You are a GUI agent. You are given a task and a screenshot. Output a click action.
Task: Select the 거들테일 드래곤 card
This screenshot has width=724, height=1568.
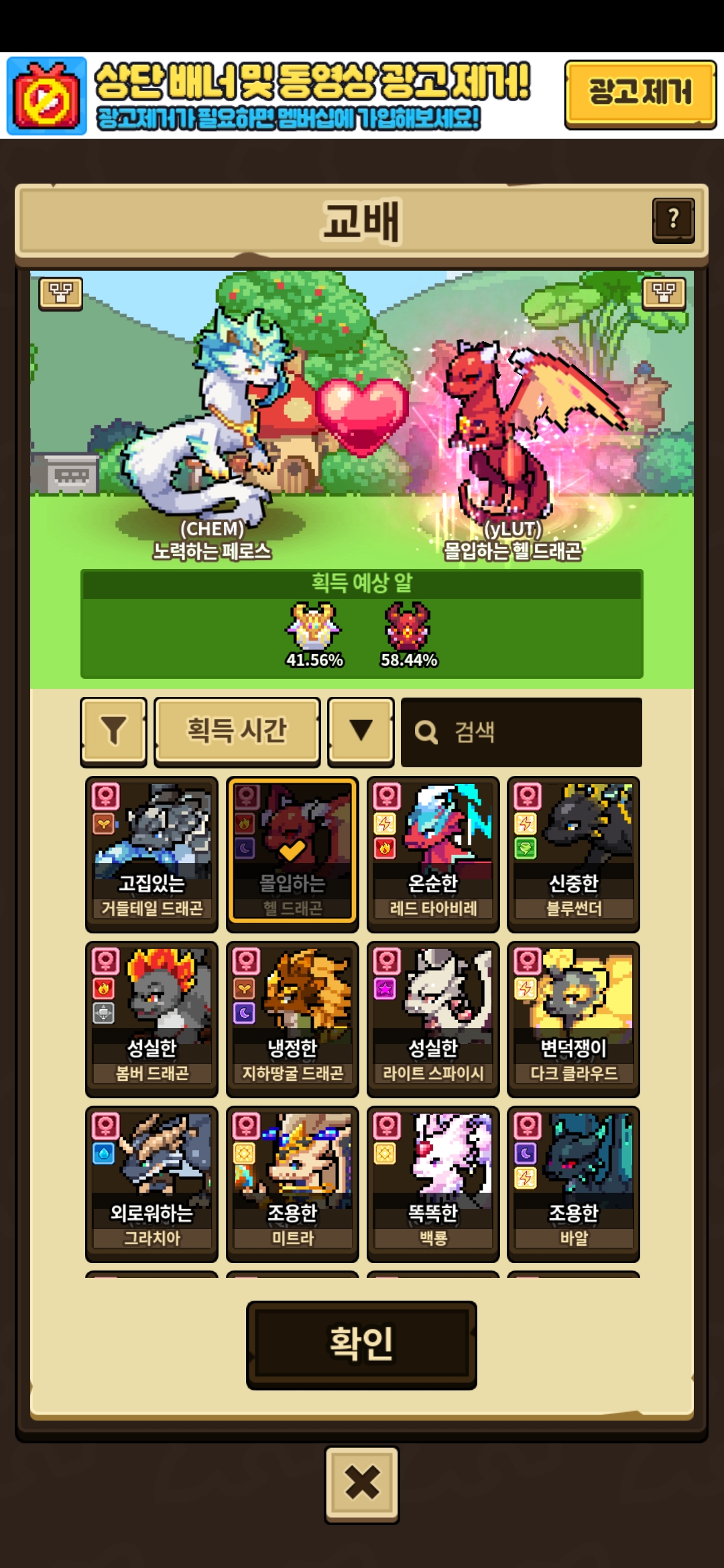pos(152,854)
